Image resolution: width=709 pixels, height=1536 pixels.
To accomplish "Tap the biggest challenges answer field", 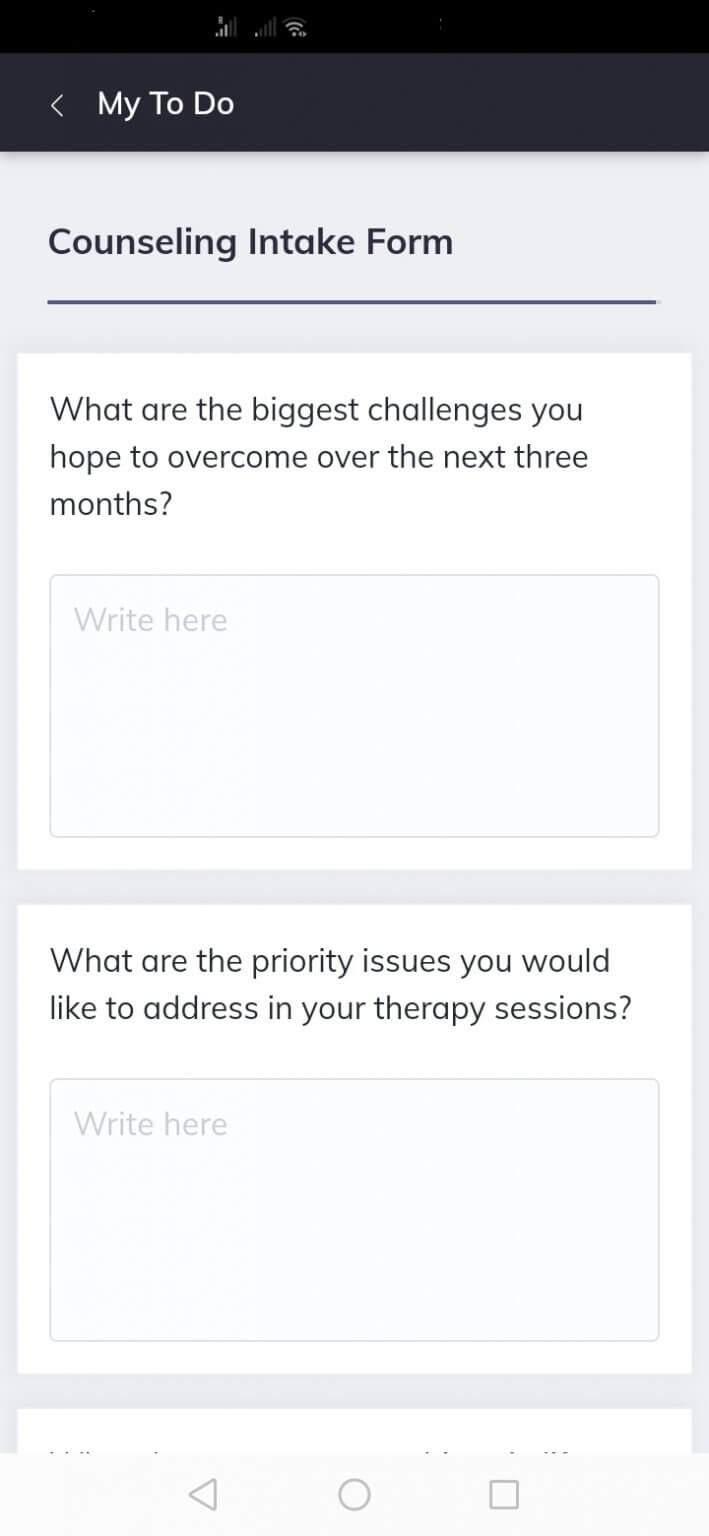I will tap(354, 705).
